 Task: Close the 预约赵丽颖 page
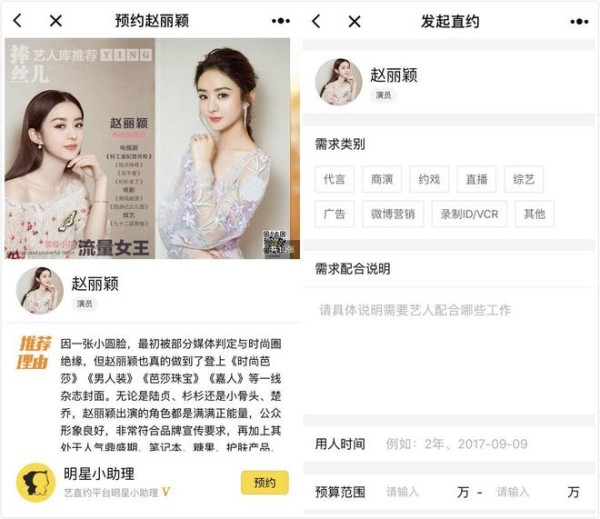click(x=55, y=21)
